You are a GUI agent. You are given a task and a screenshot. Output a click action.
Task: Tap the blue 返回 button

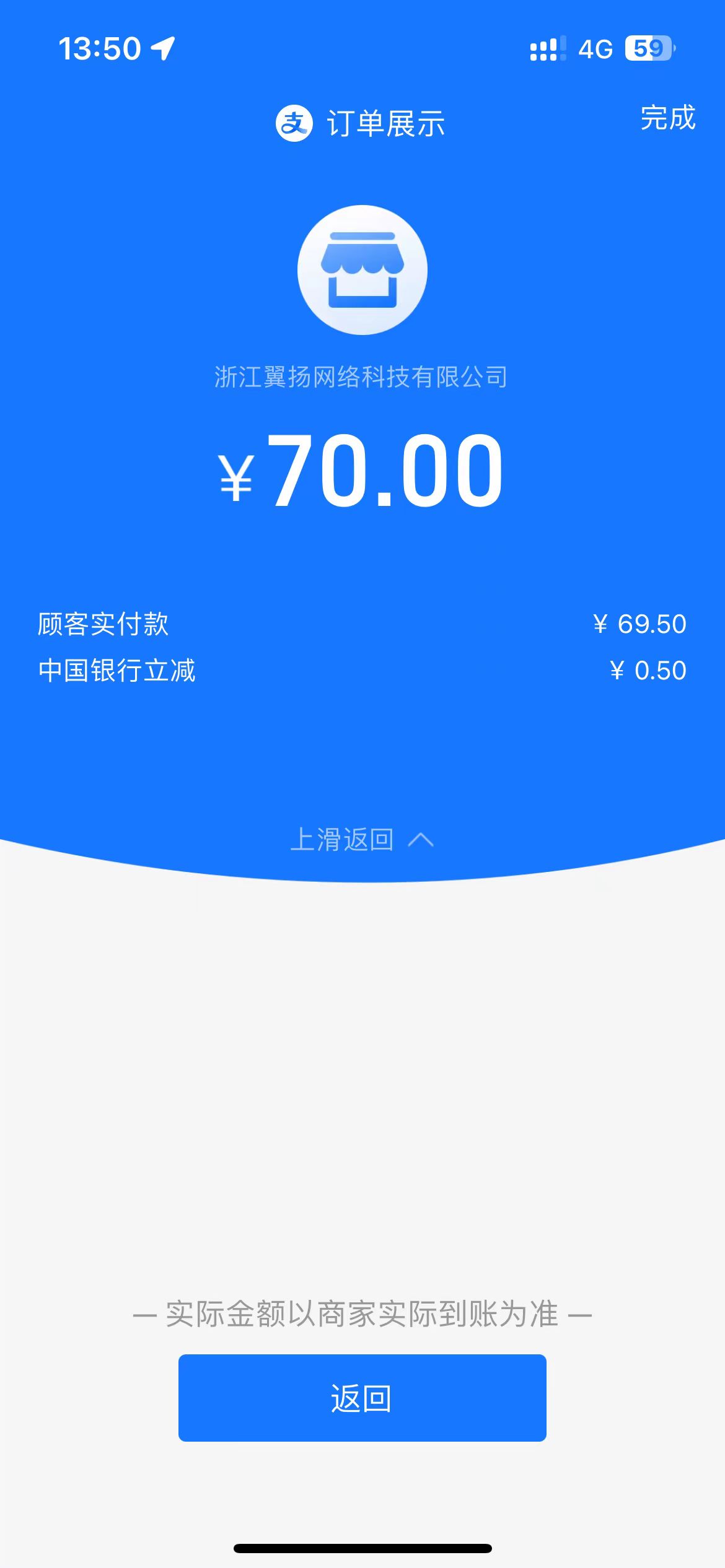(x=362, y=1398)
